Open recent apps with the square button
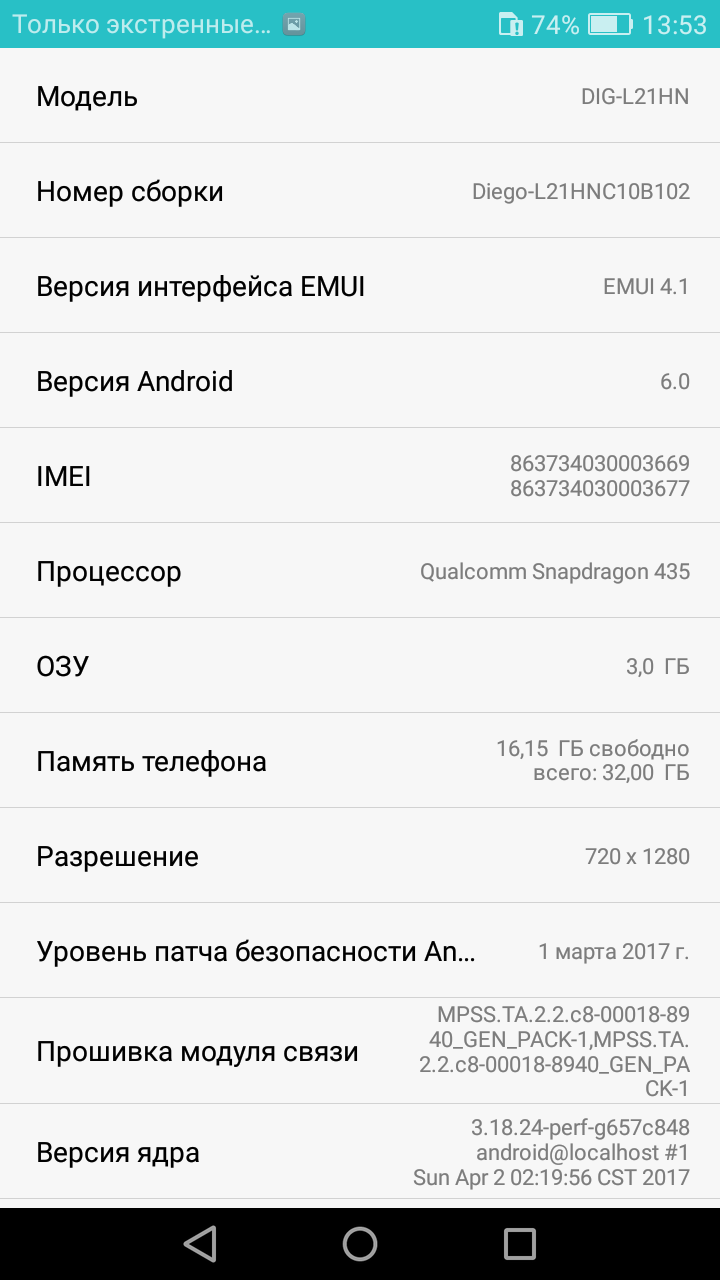Screen dimensions: 720x1280 520,1244
